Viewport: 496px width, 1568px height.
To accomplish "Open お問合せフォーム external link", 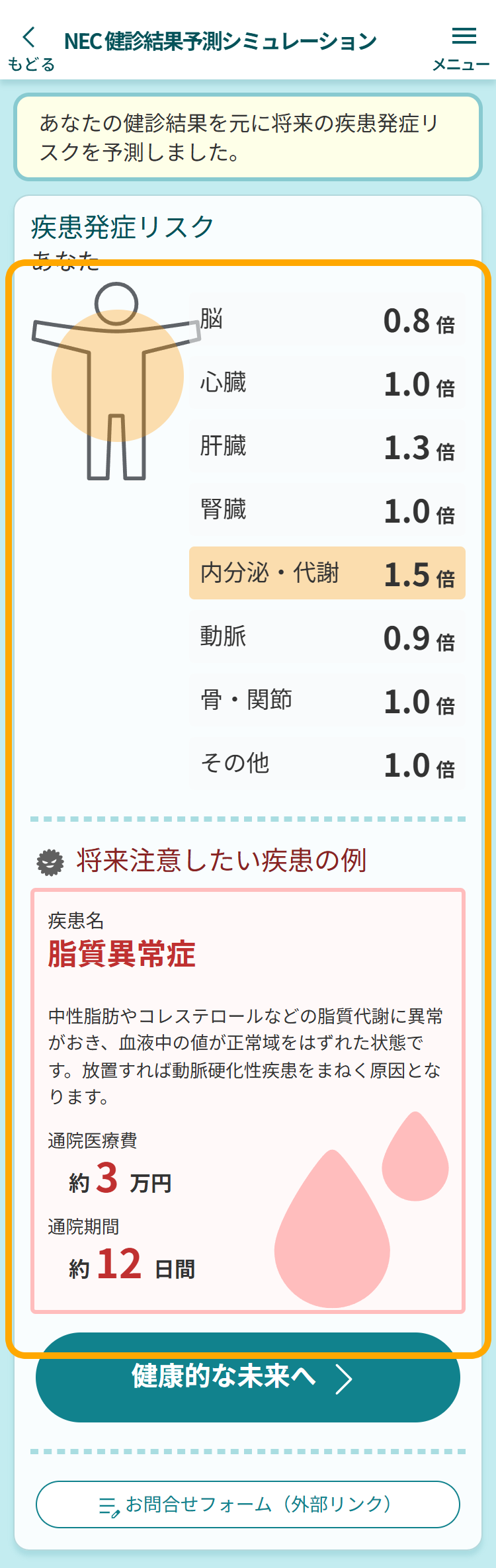I will pyautogui.click(x=247, y=1504).
